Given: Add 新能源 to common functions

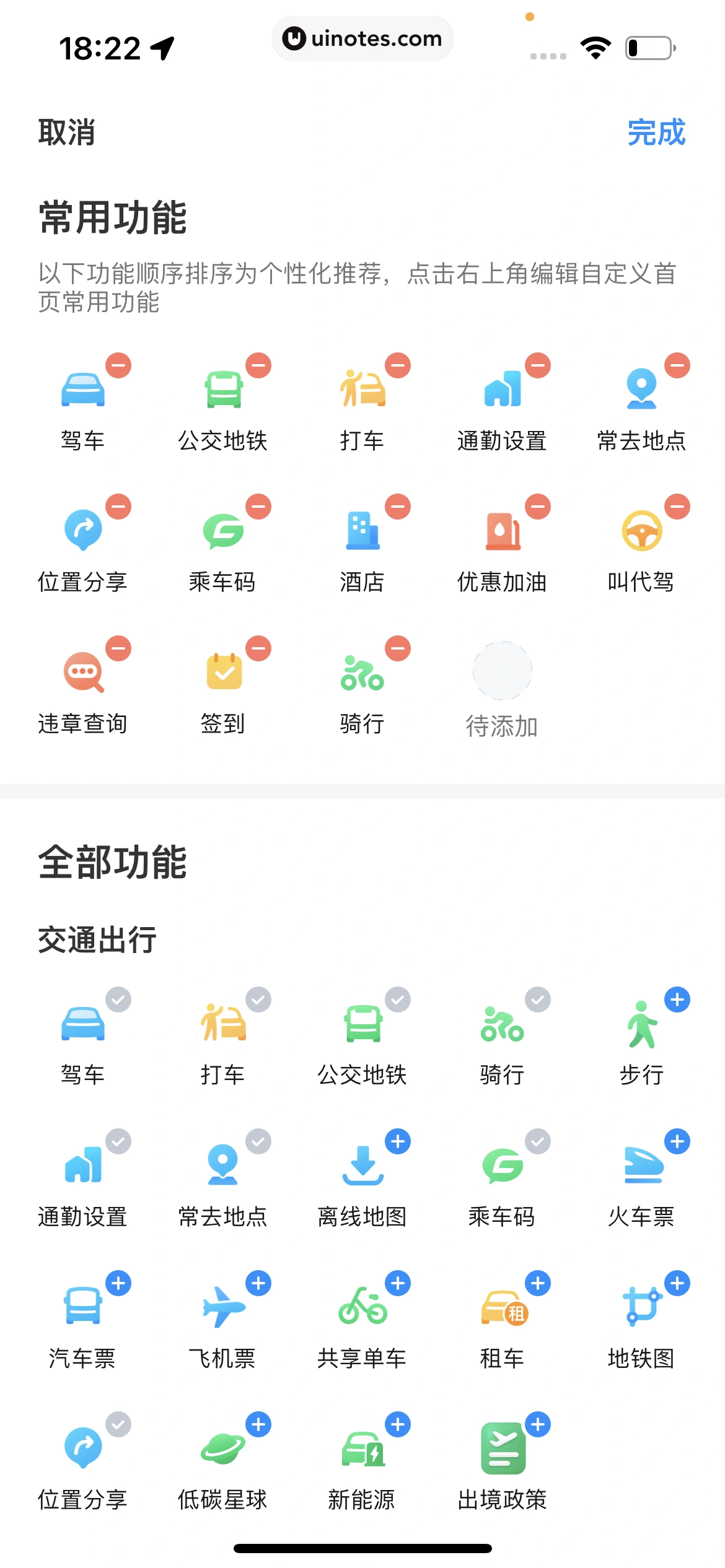Looking at the screenshot, I should point(398,1424).
